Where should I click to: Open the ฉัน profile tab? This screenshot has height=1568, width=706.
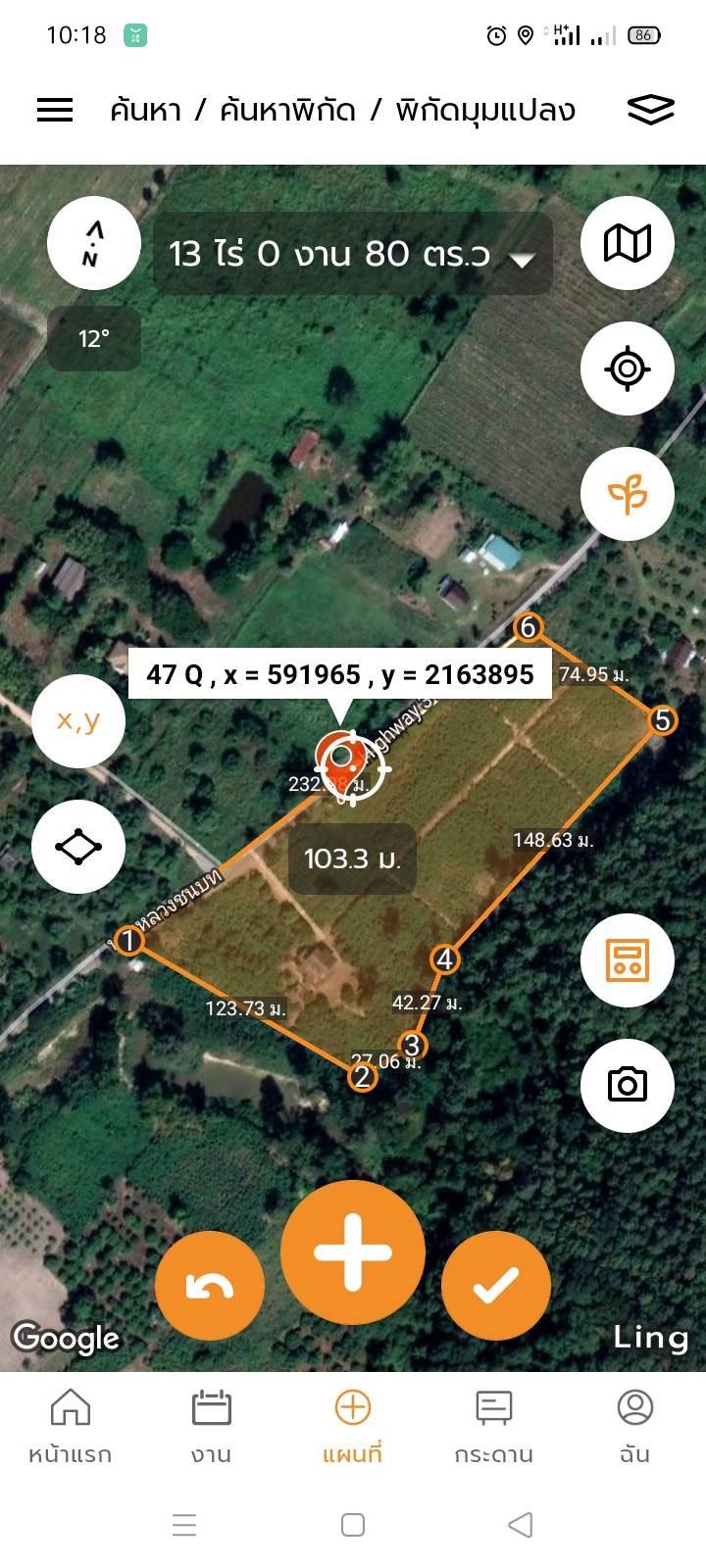(635, 1426)
